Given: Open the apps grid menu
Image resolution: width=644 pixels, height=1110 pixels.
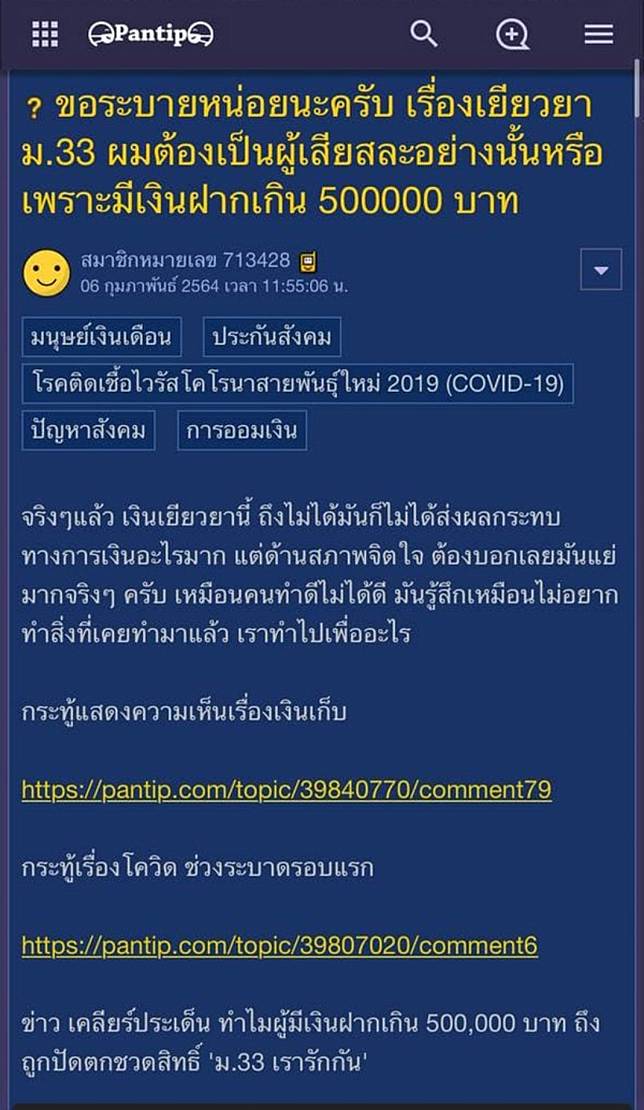Looking at the screenshot, I should (45, 34).
